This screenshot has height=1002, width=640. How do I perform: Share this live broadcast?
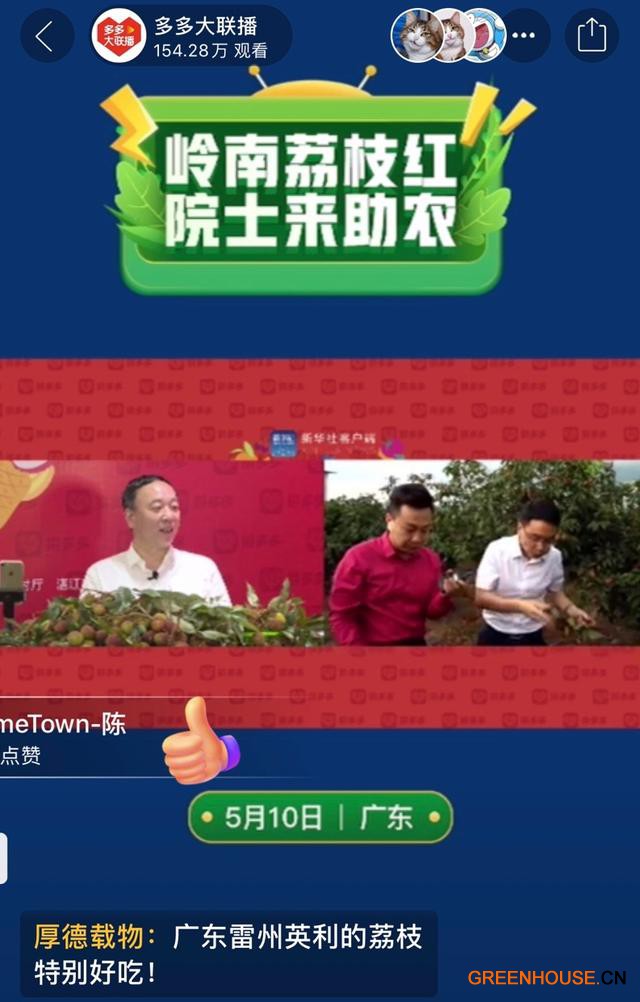pos(592,37)
